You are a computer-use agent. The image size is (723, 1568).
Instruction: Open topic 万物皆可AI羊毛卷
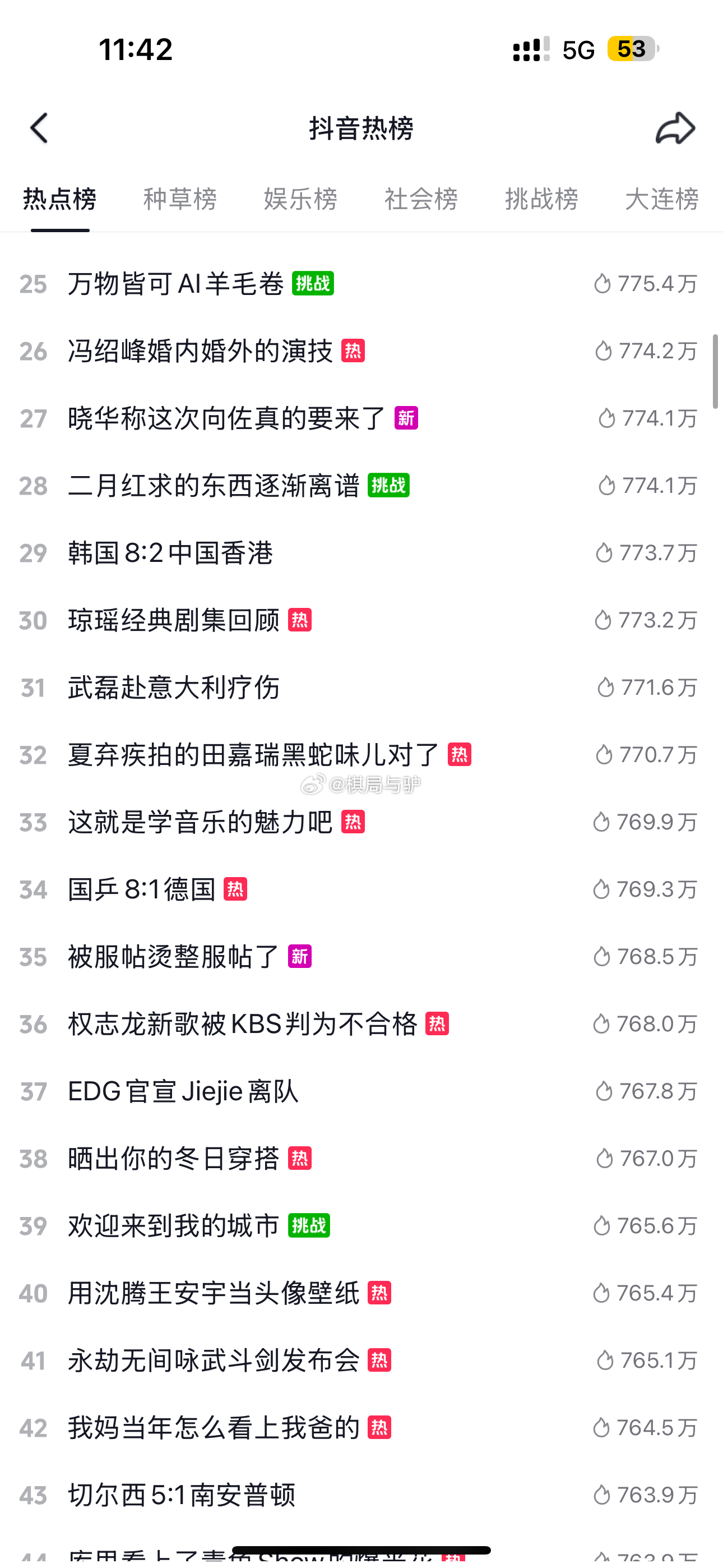coord(361,284)
